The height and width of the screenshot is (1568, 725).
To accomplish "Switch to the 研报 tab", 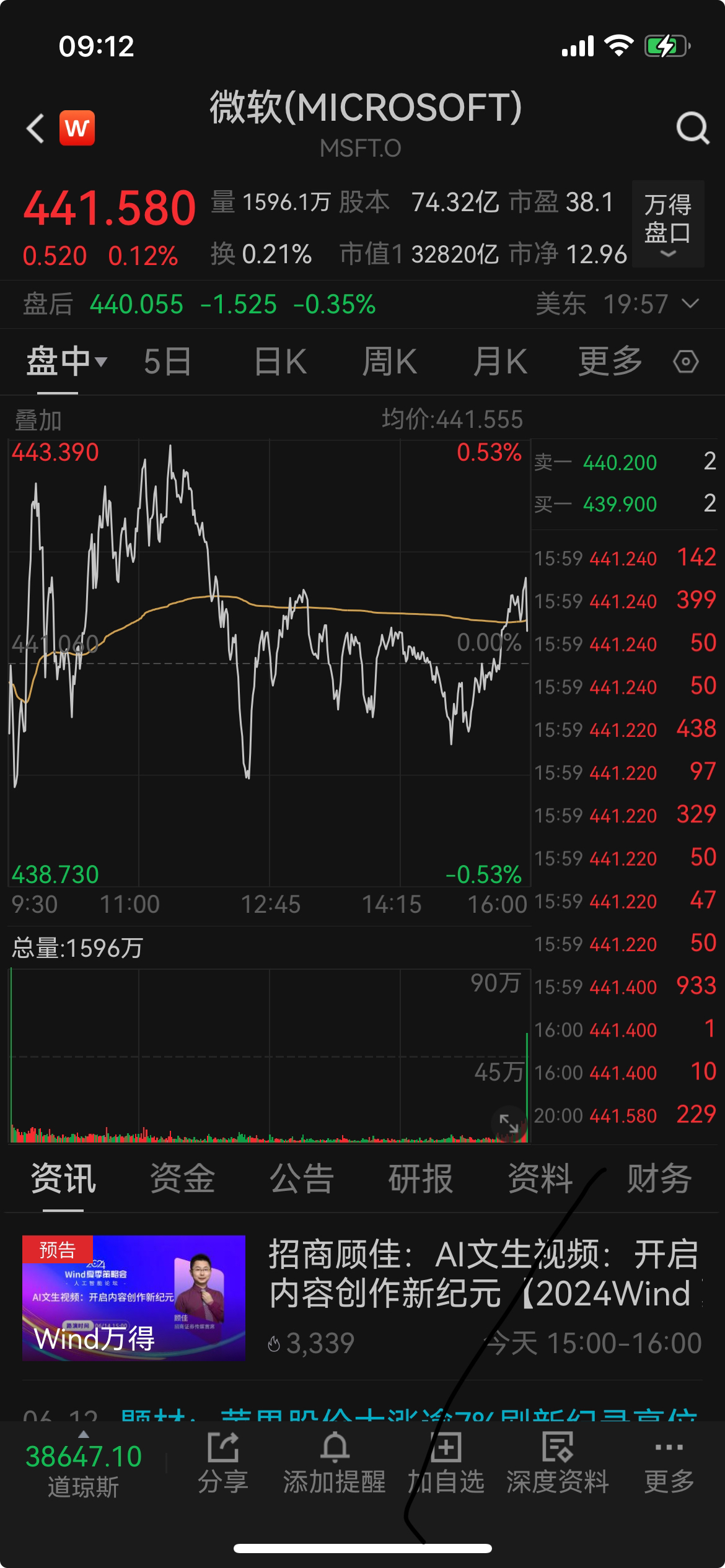I will tap(421, 1178).
